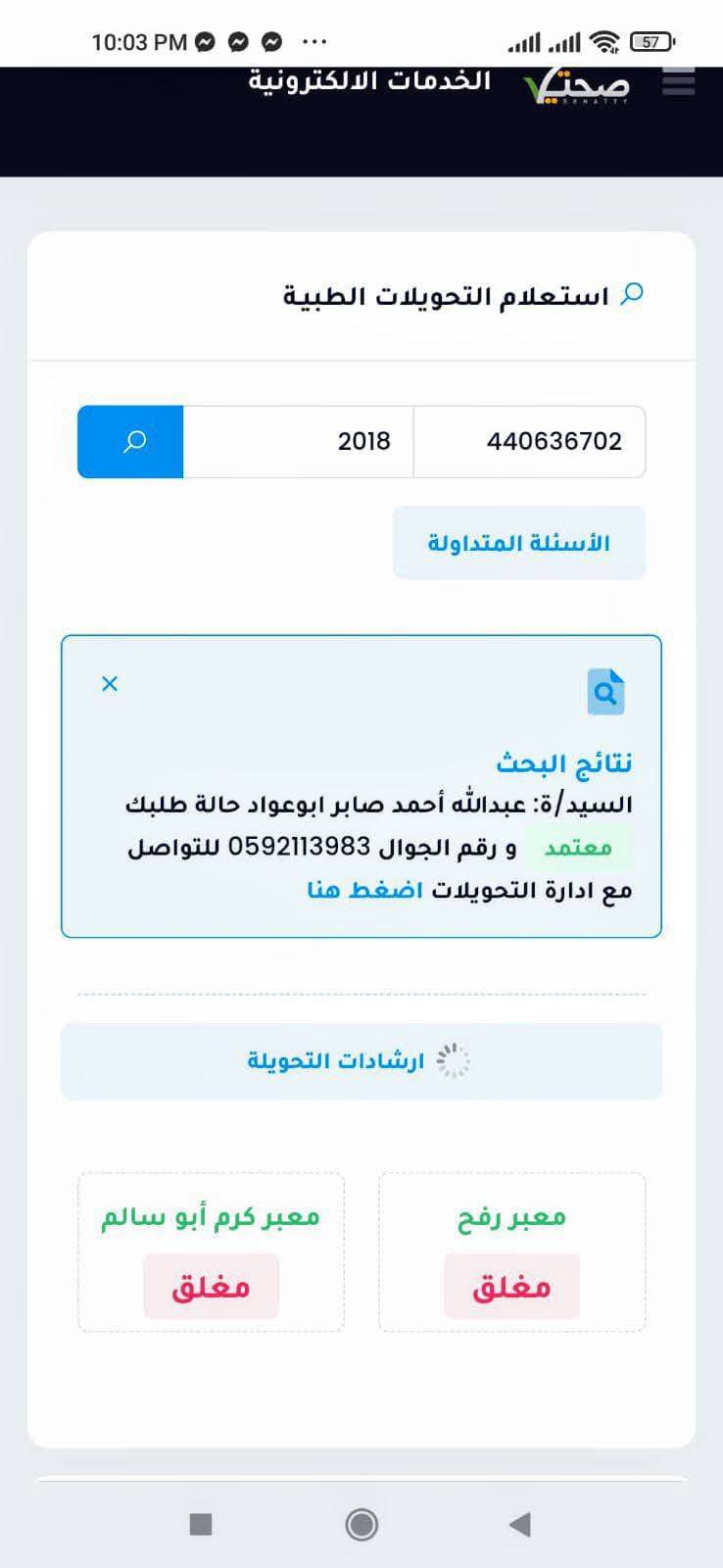Edit the ID number field 440636702

point(529,442)
